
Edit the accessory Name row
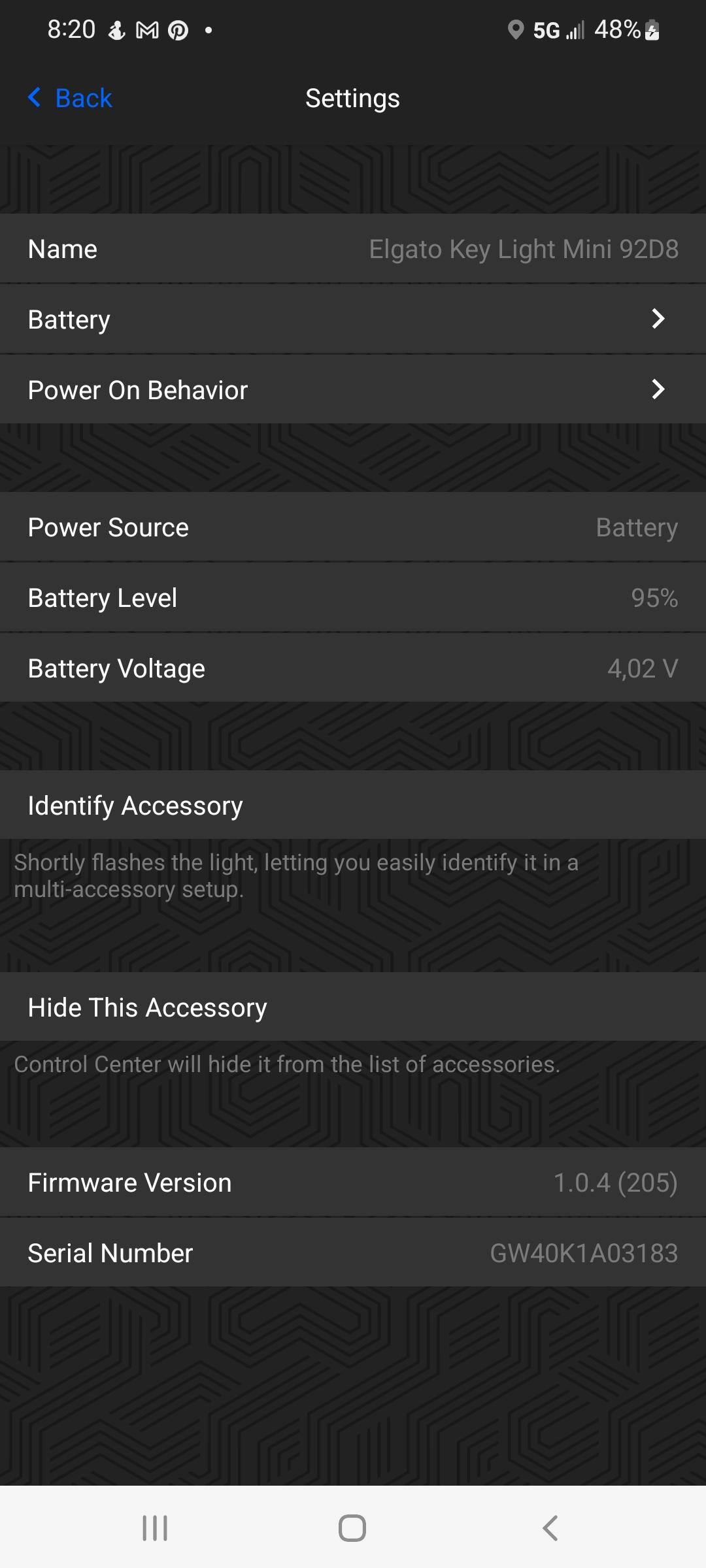pyautogui.click(x=353, y=249)
